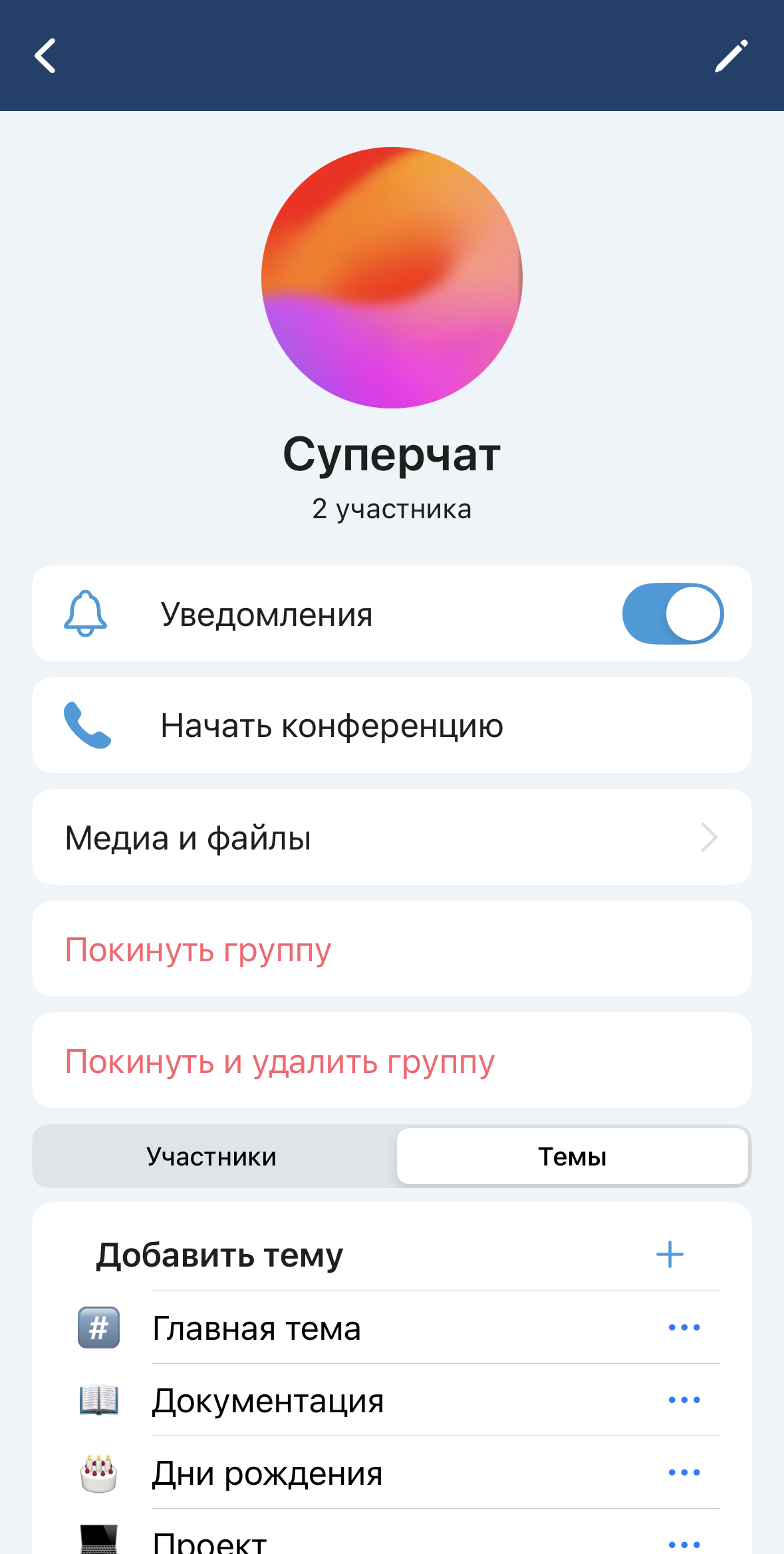Toggle the Уведомления switch off

pos(672,613)
